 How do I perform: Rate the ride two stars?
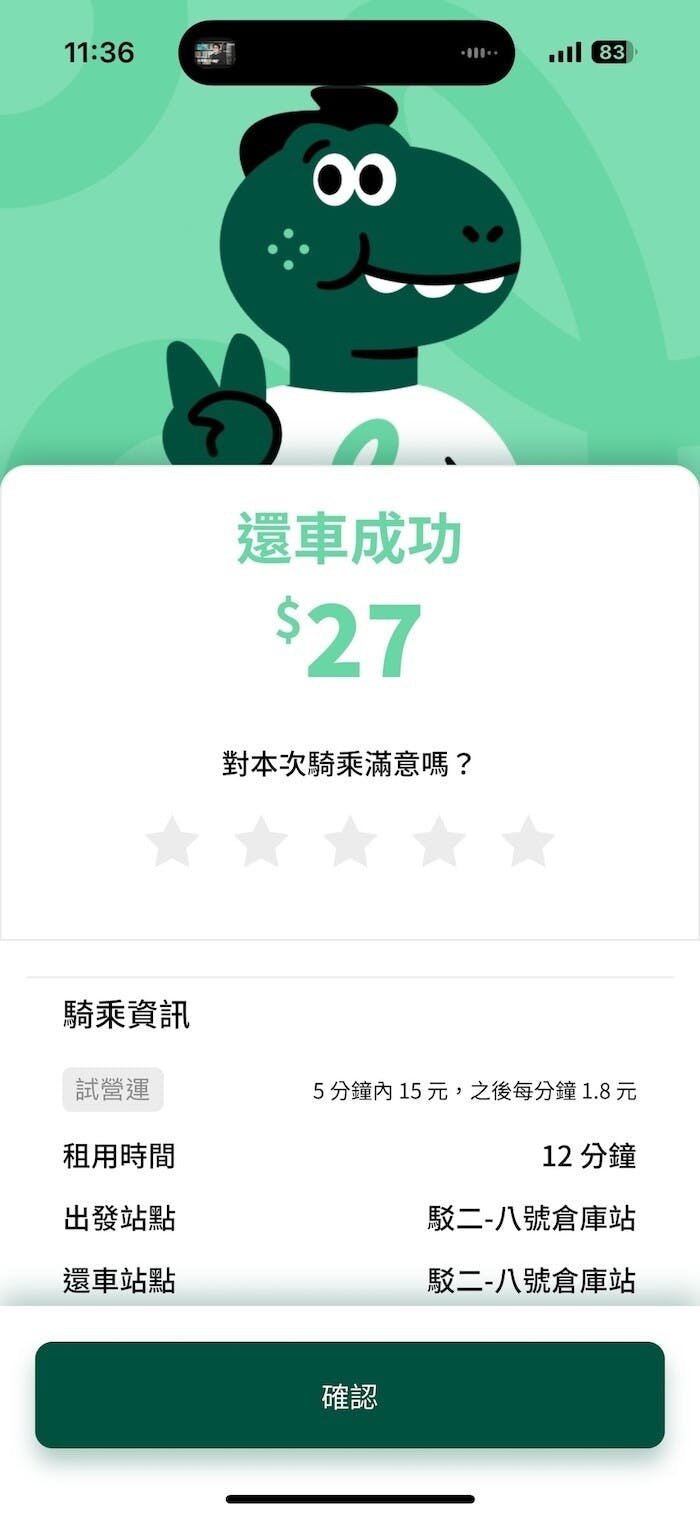pos(261,842)
